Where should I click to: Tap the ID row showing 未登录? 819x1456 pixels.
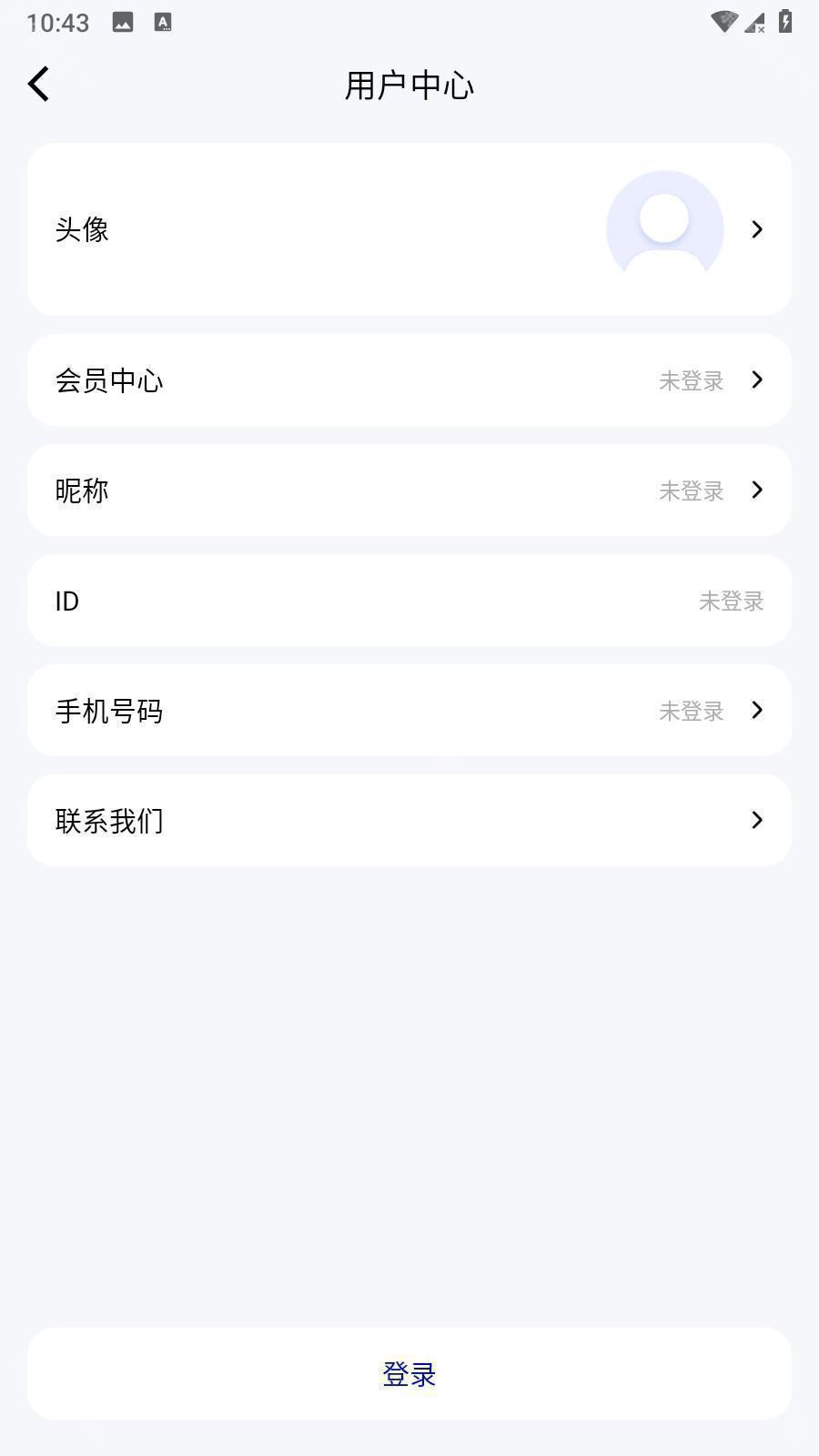click(x=409, y=601)
